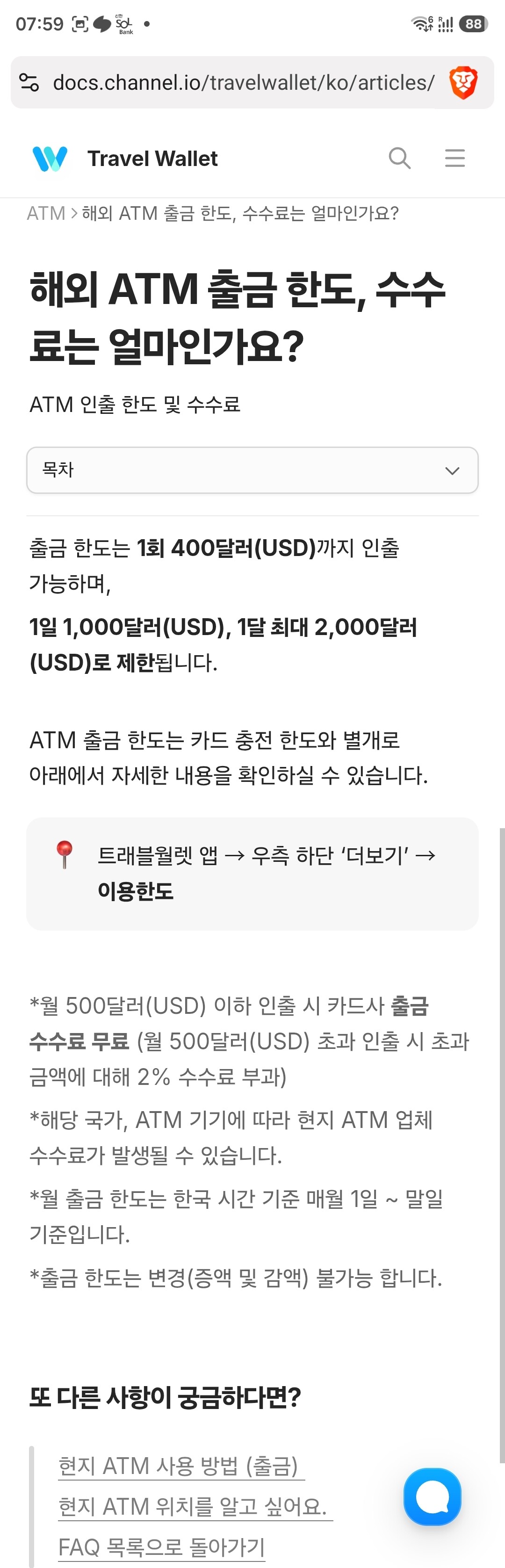Tap the Travel Wallet logo to go home
The width and height of the screenshot is (505, 1568).
pyautogui.click(x=50, y=158)
